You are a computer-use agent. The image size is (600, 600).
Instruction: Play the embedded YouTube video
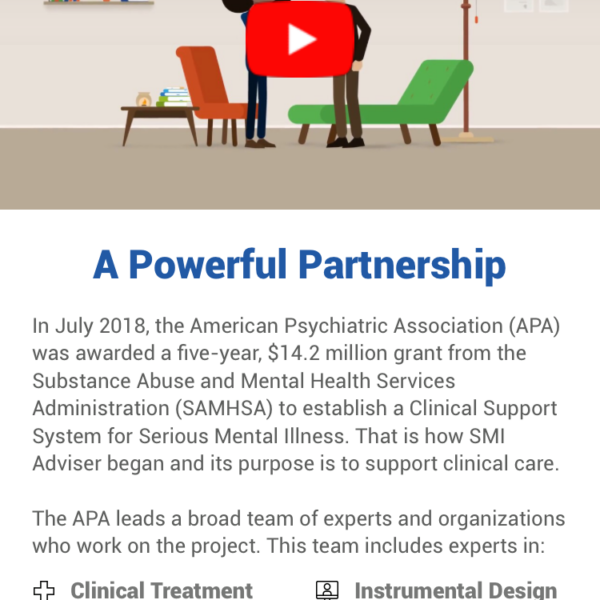[300, 40]
